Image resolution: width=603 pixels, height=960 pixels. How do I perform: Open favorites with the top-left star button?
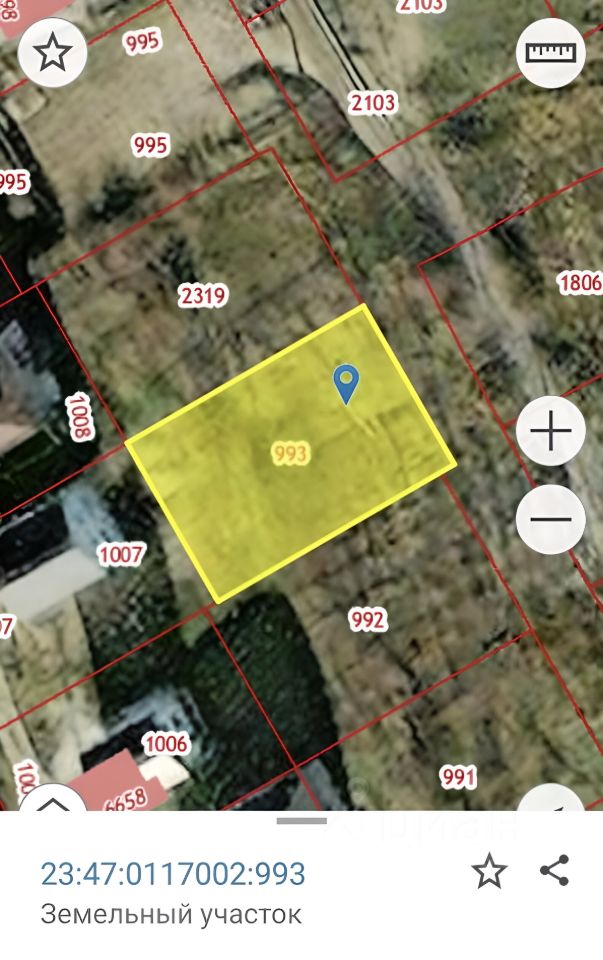pos(52,53)
